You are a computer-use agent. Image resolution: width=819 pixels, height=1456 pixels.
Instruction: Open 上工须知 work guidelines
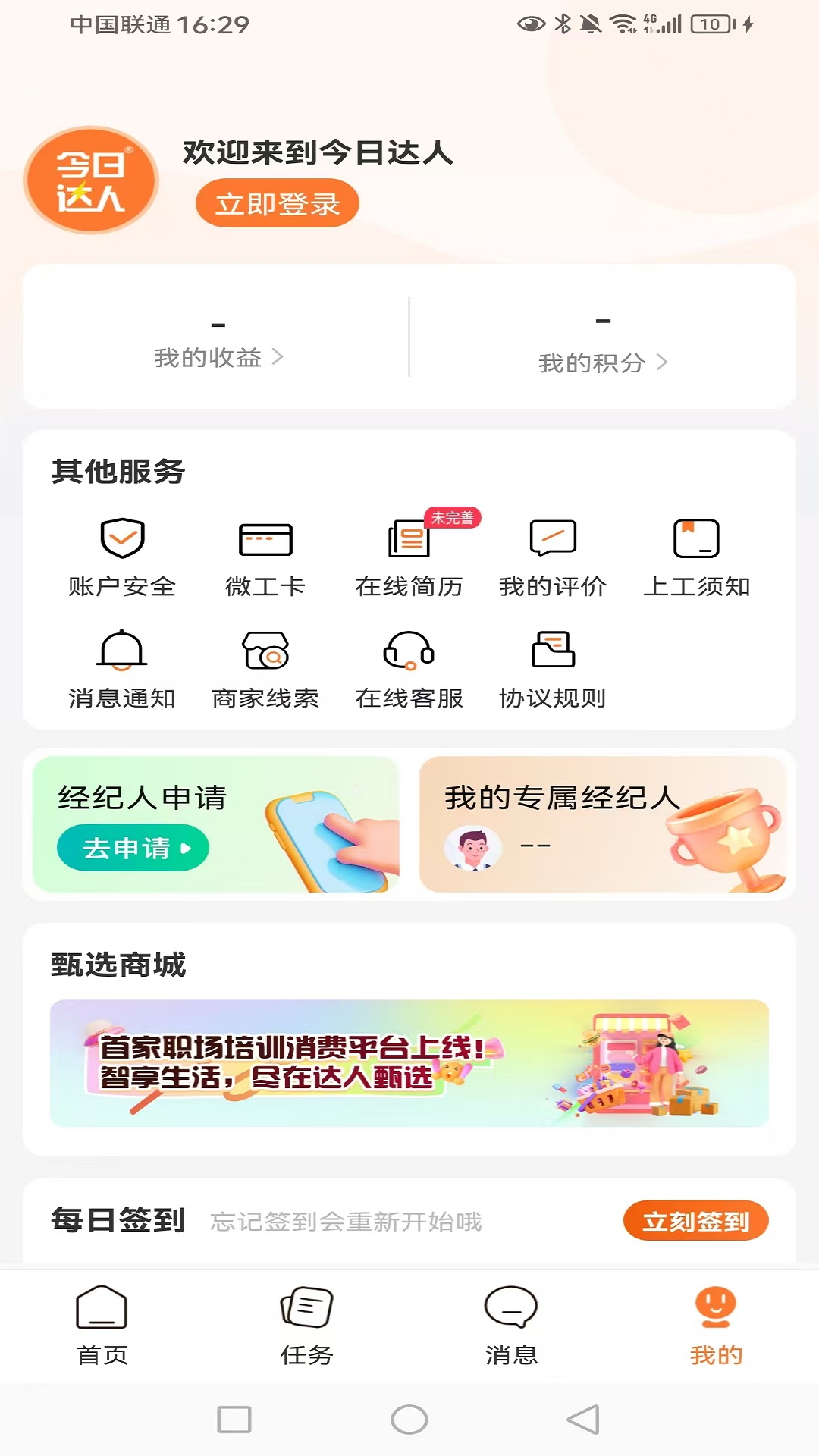[696, 557]
